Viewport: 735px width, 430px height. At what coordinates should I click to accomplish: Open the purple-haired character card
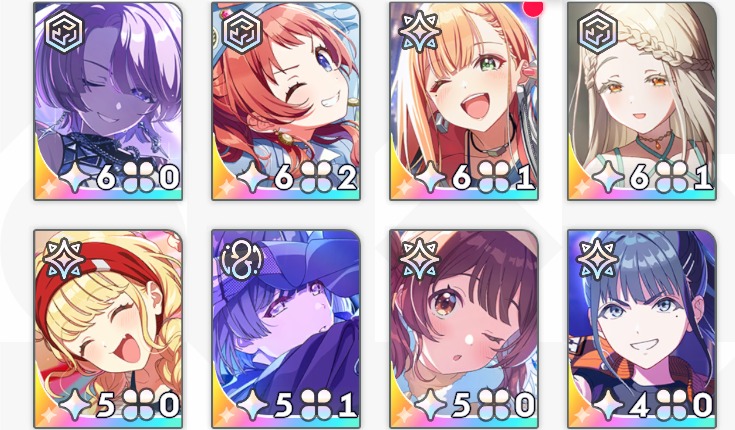108,100
